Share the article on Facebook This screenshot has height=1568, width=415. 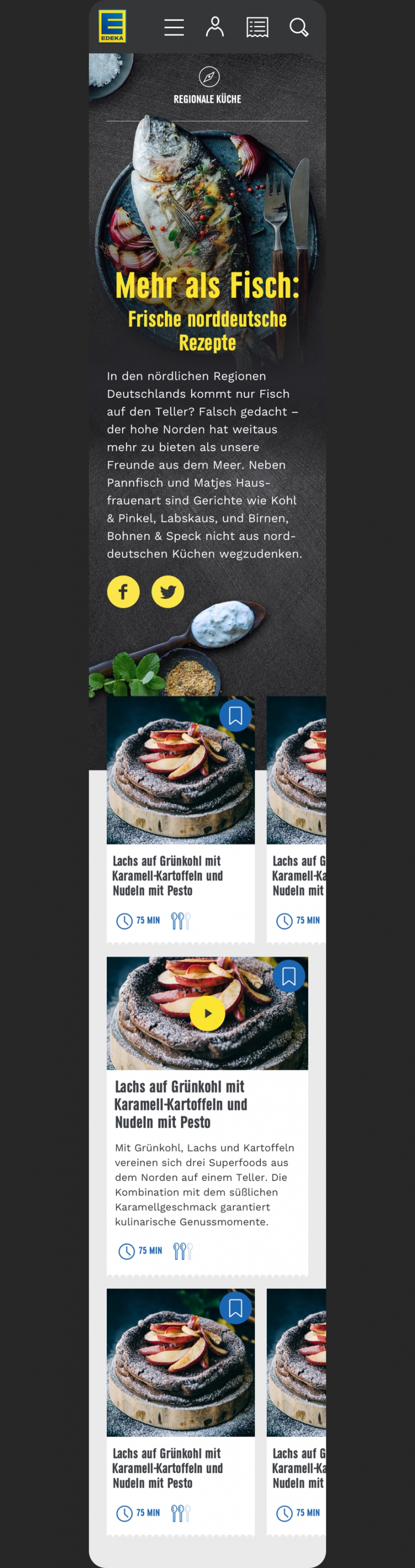(x=124, y=592)
